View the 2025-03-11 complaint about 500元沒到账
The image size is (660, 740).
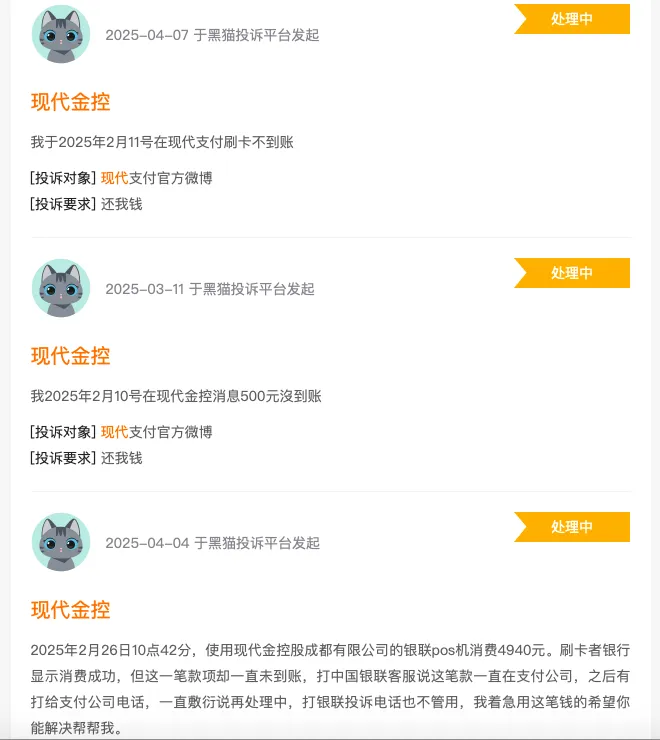point(71,356)
